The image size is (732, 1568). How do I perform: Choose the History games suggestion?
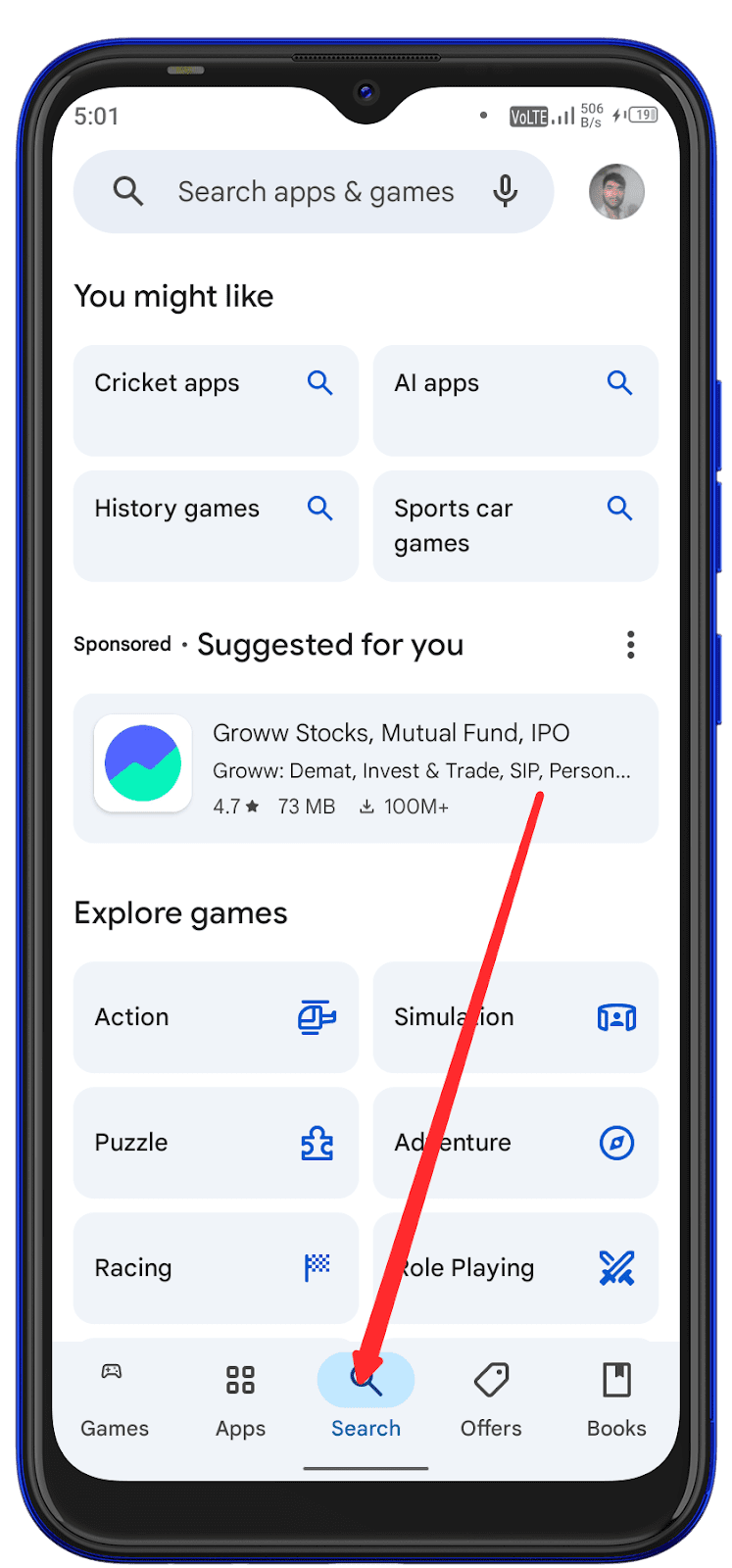(216, 525)
